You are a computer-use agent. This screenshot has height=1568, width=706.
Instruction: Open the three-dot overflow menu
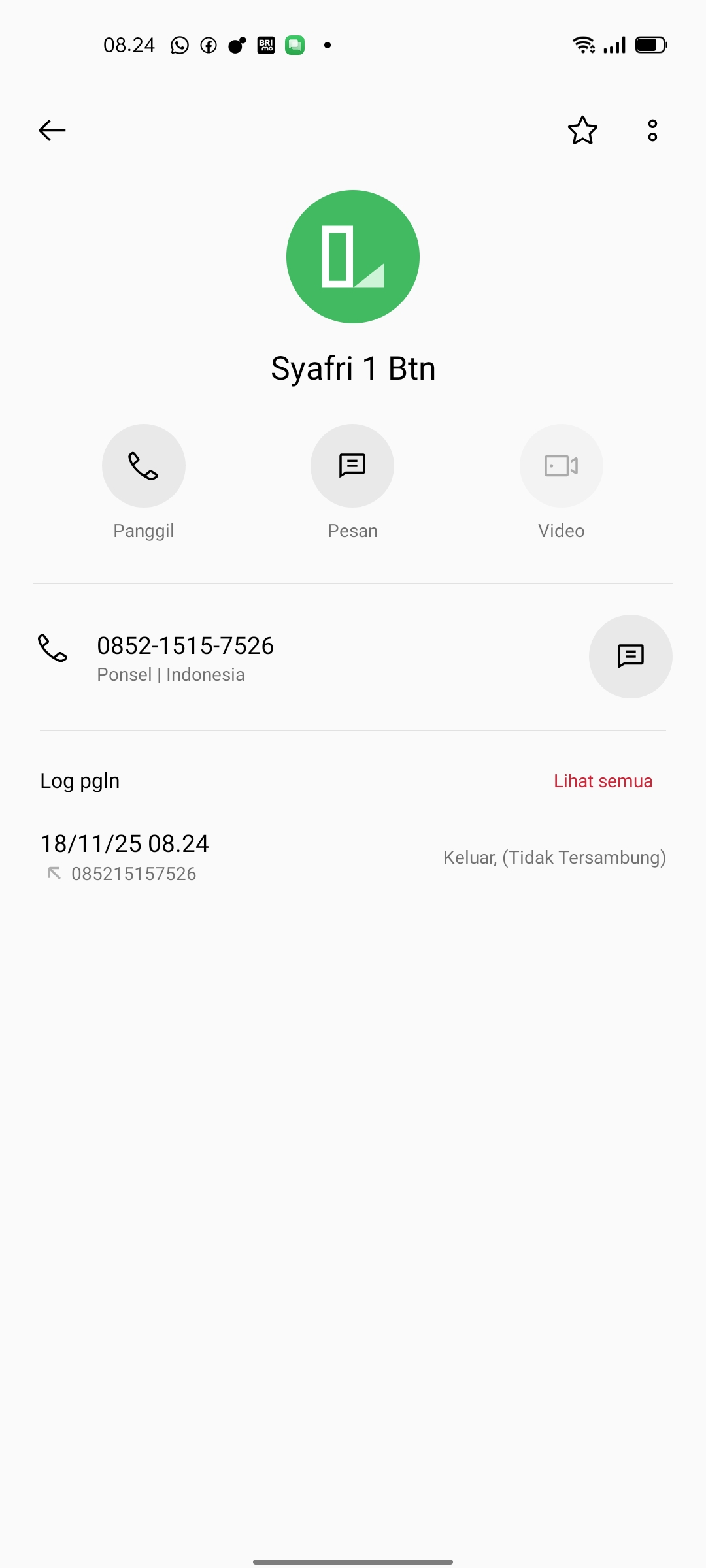click(x=652, y=130)
